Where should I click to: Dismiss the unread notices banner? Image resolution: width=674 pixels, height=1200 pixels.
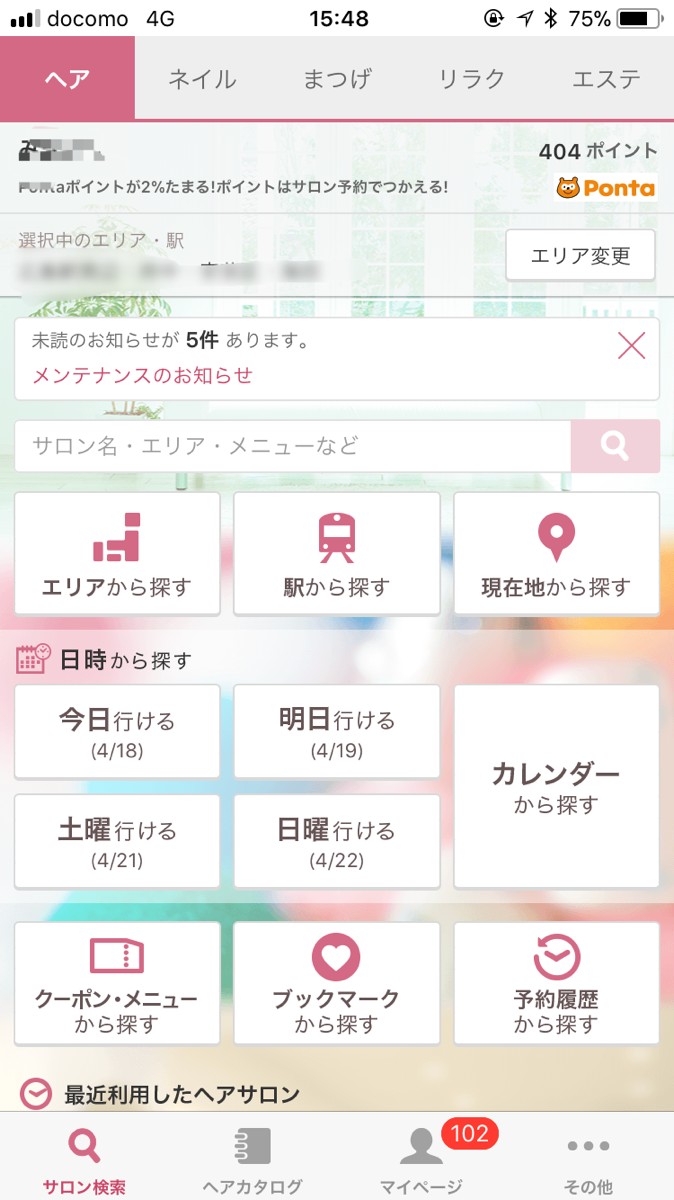(x=632, y=346)
